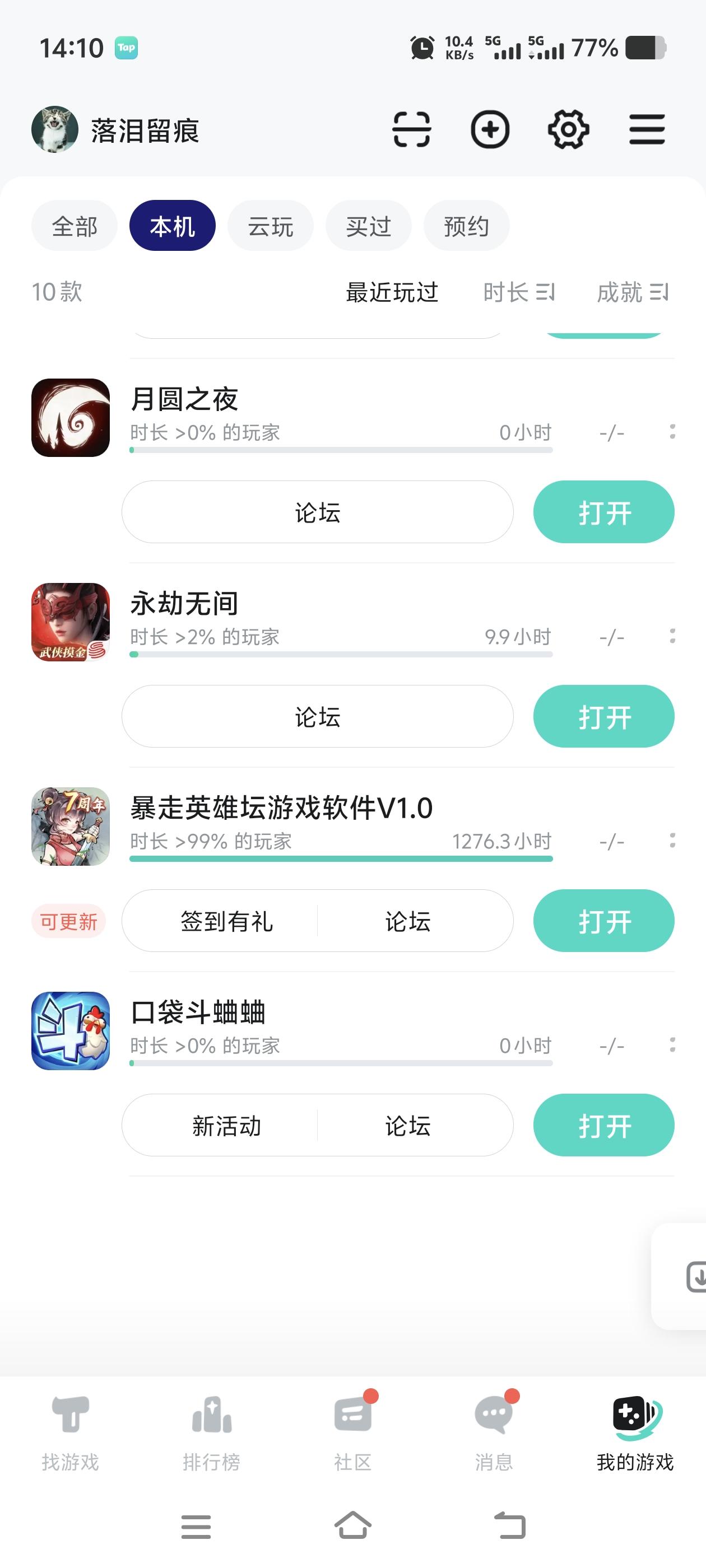Tap the plus icon to add content

[490, 130]
